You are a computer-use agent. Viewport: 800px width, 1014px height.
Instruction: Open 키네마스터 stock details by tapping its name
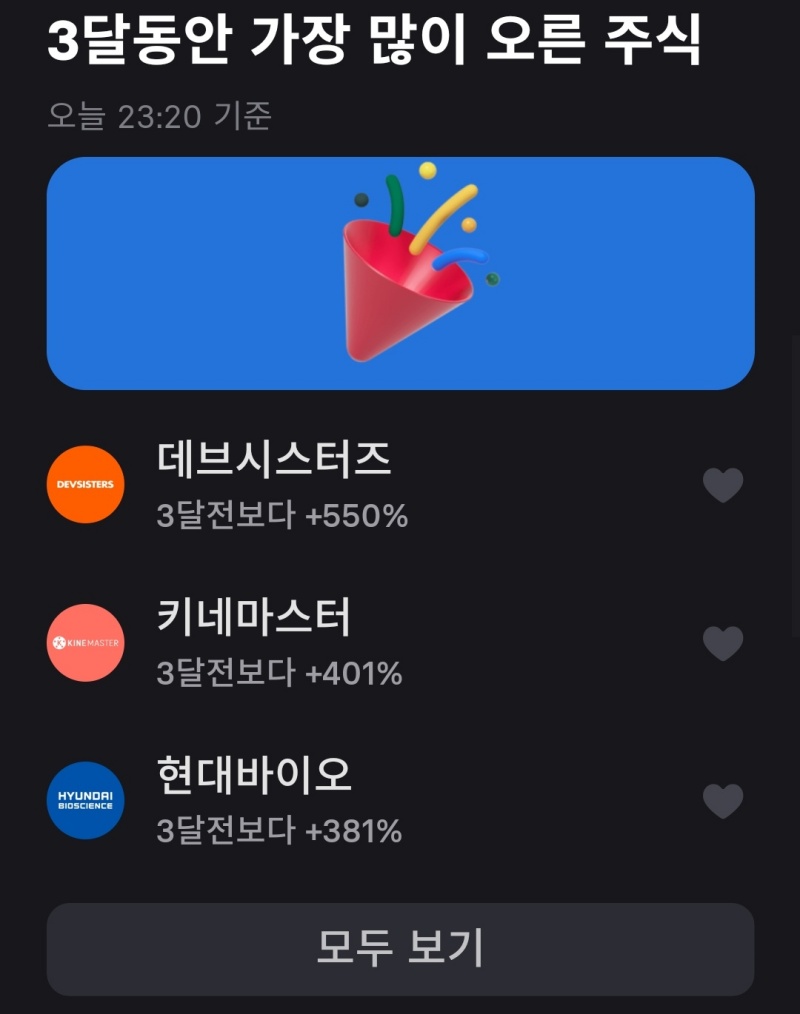tap(250, 615)
